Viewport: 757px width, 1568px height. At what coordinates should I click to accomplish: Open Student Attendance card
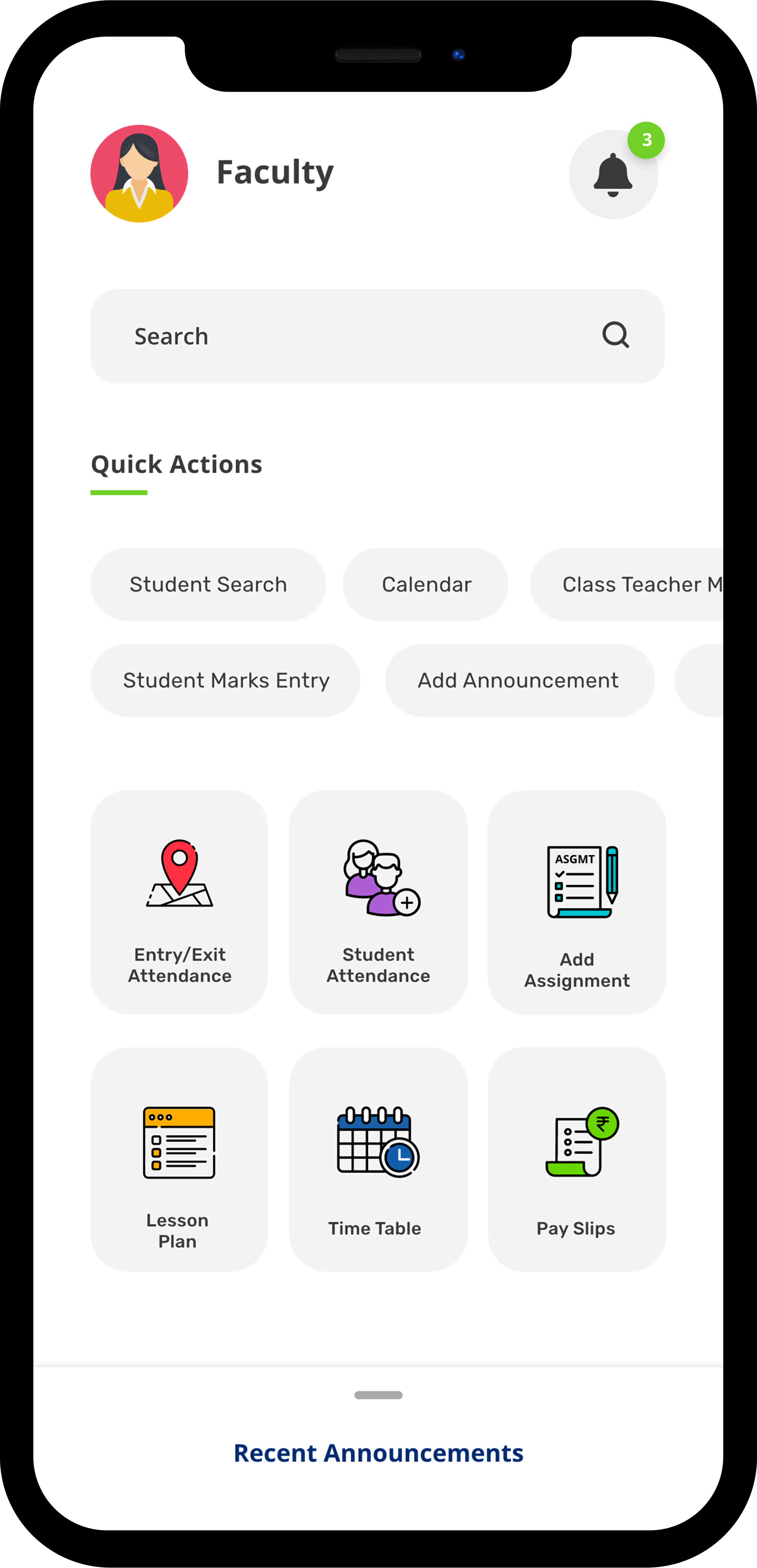tap(378, 902)
